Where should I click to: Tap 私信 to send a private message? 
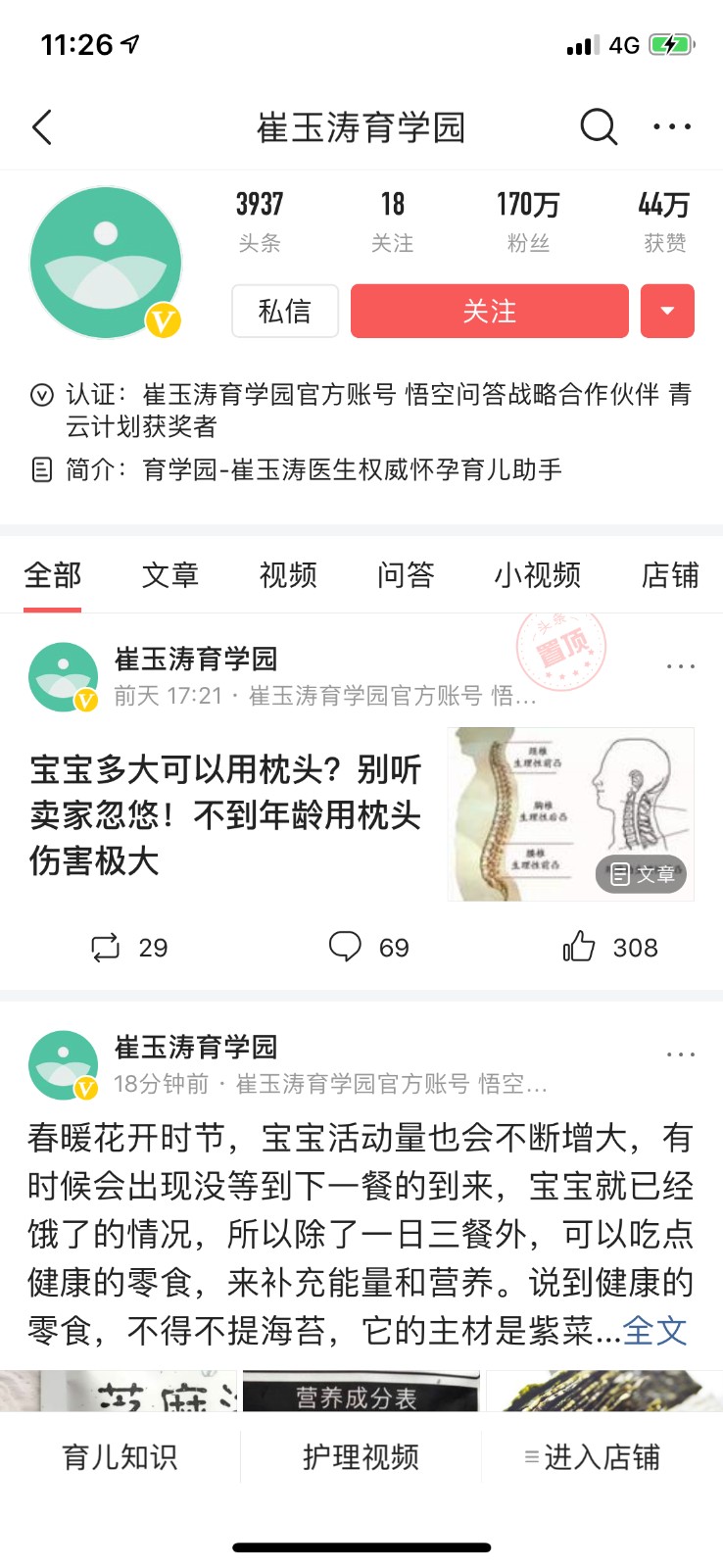285,312
